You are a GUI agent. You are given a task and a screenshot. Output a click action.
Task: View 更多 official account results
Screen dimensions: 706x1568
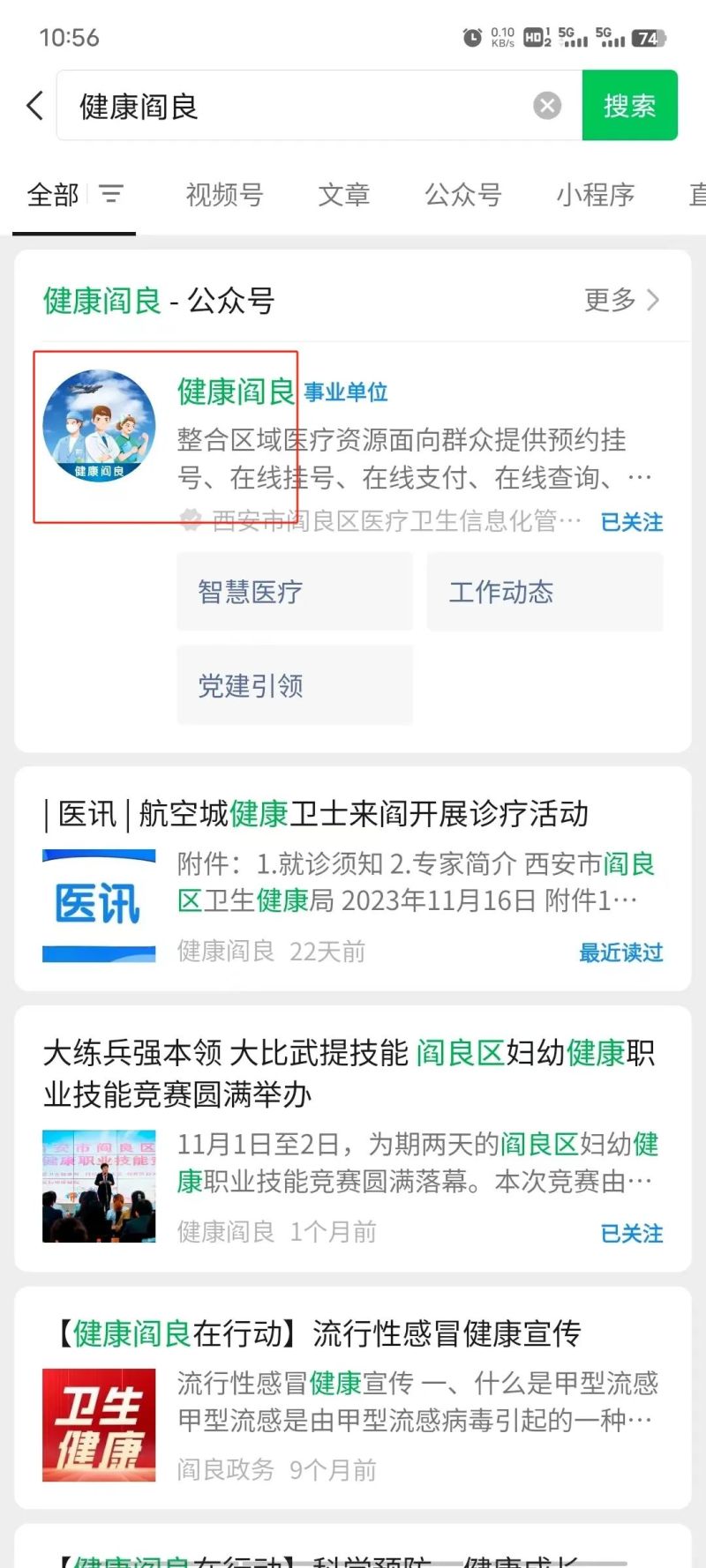(x=621, y=300)
